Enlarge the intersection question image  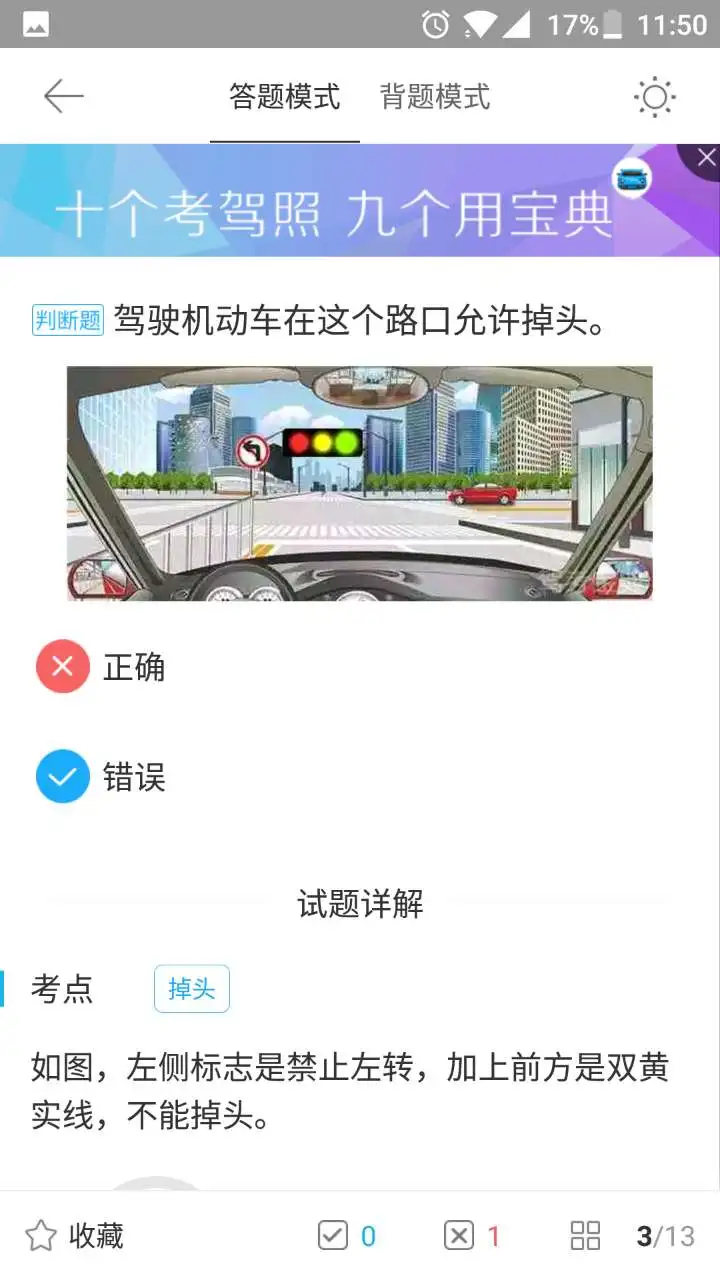[x=360, y=483]
